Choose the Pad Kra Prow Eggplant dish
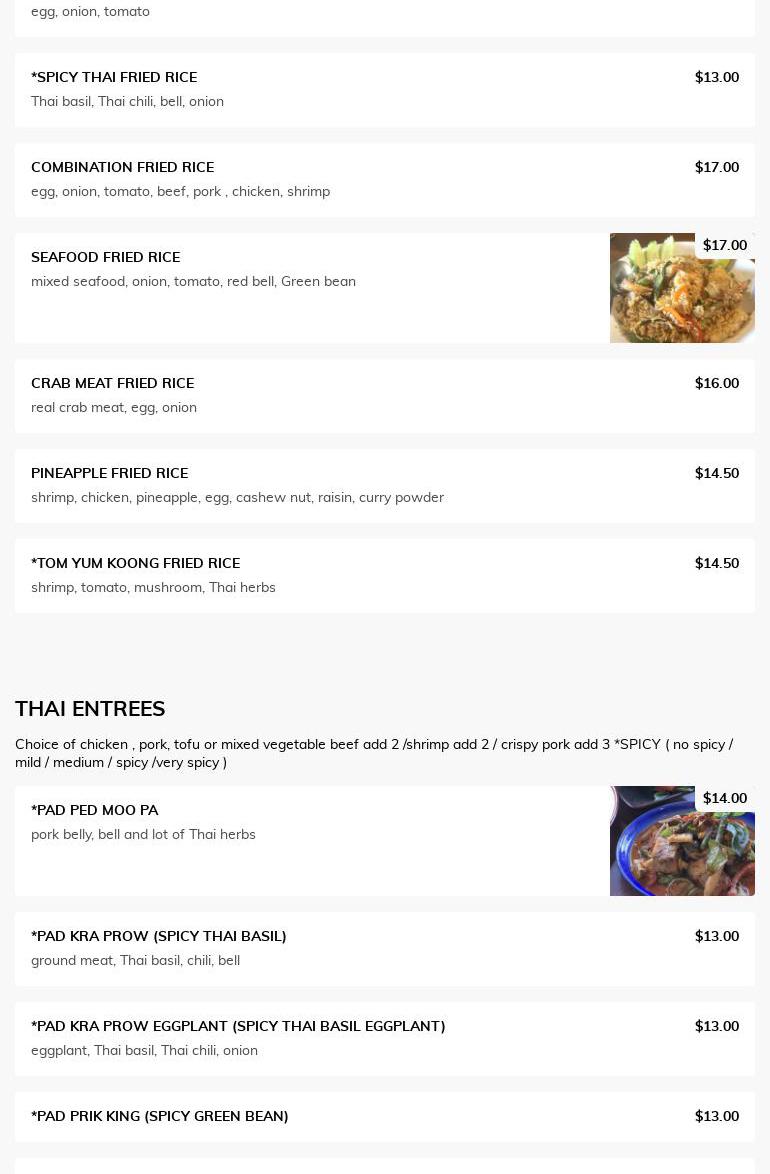Image resolution: width=770 pixels, height=1174 pixels. (x=238, y=1026)
